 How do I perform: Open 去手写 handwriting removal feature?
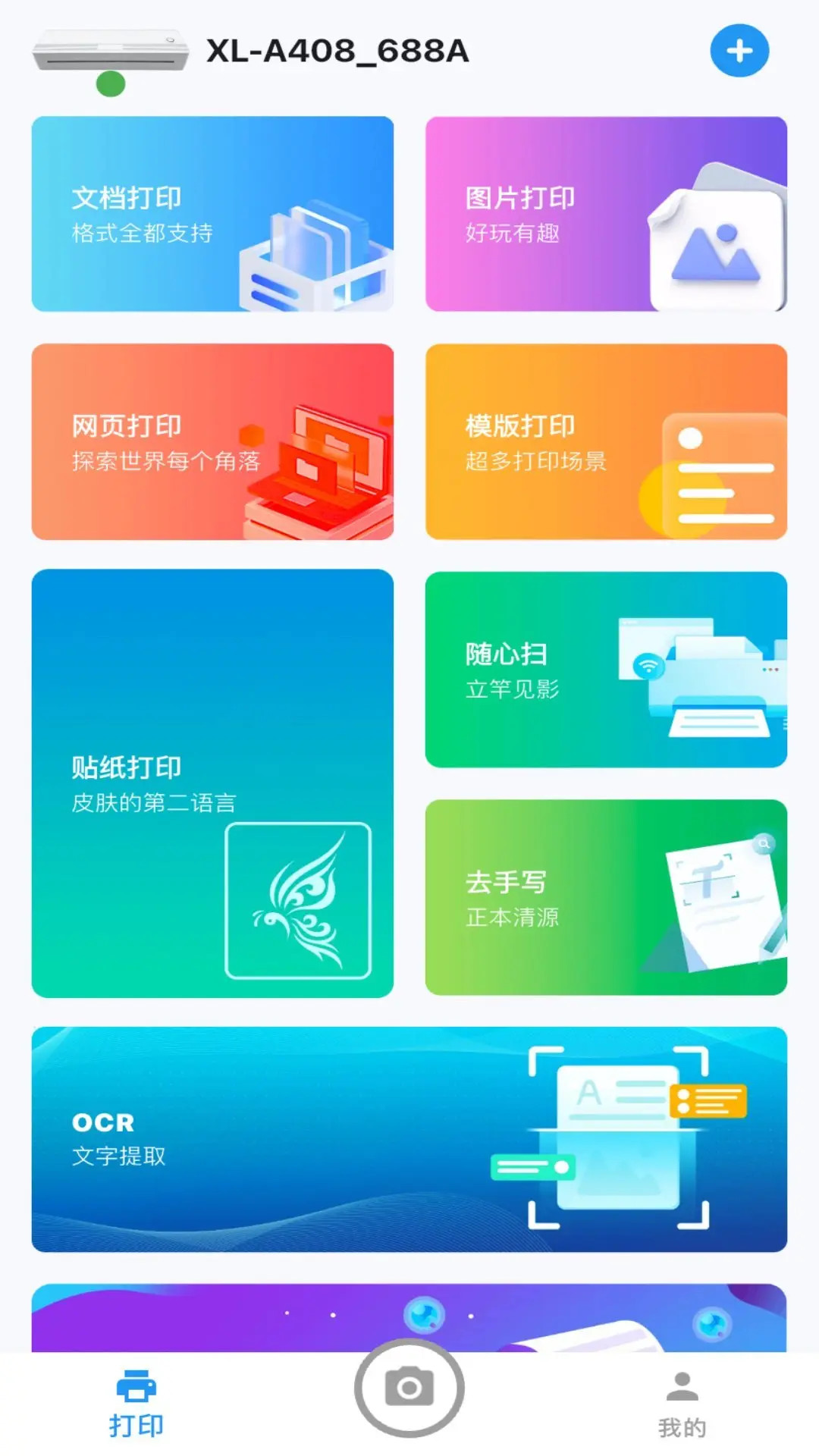607,895
